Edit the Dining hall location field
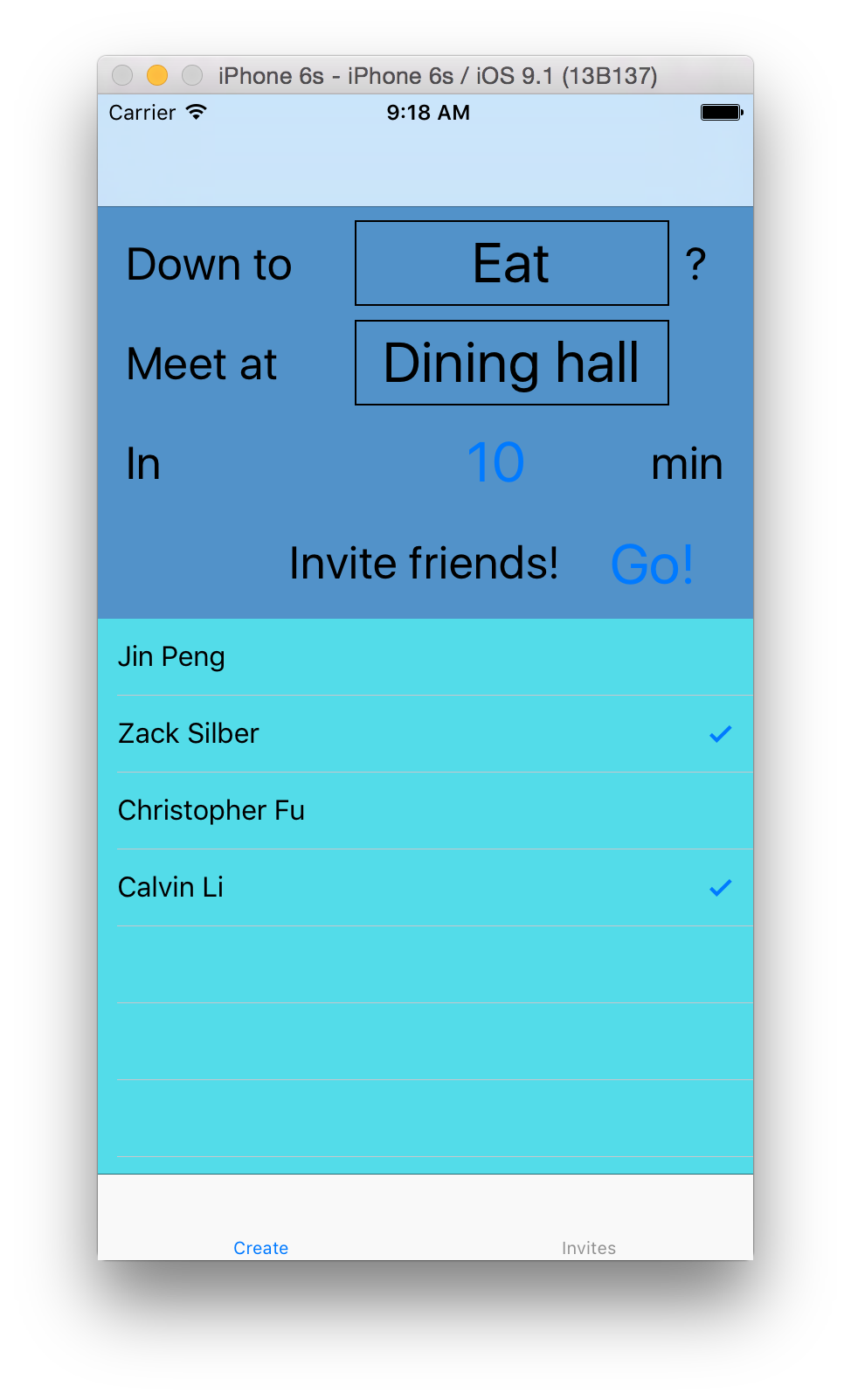Viewport: 851px width, 1400px height. 511,363
